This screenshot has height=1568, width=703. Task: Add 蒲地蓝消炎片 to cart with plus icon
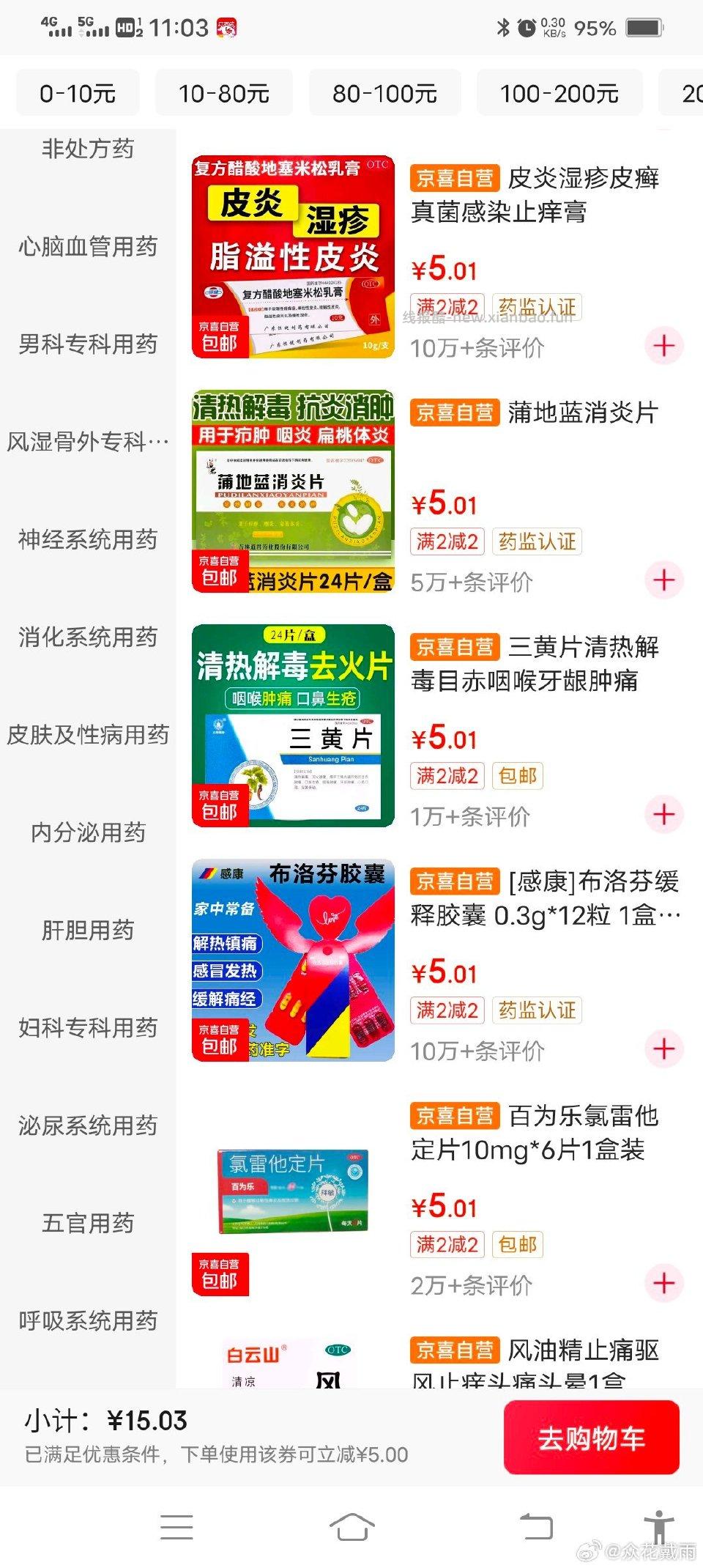(x=663, y=579)
